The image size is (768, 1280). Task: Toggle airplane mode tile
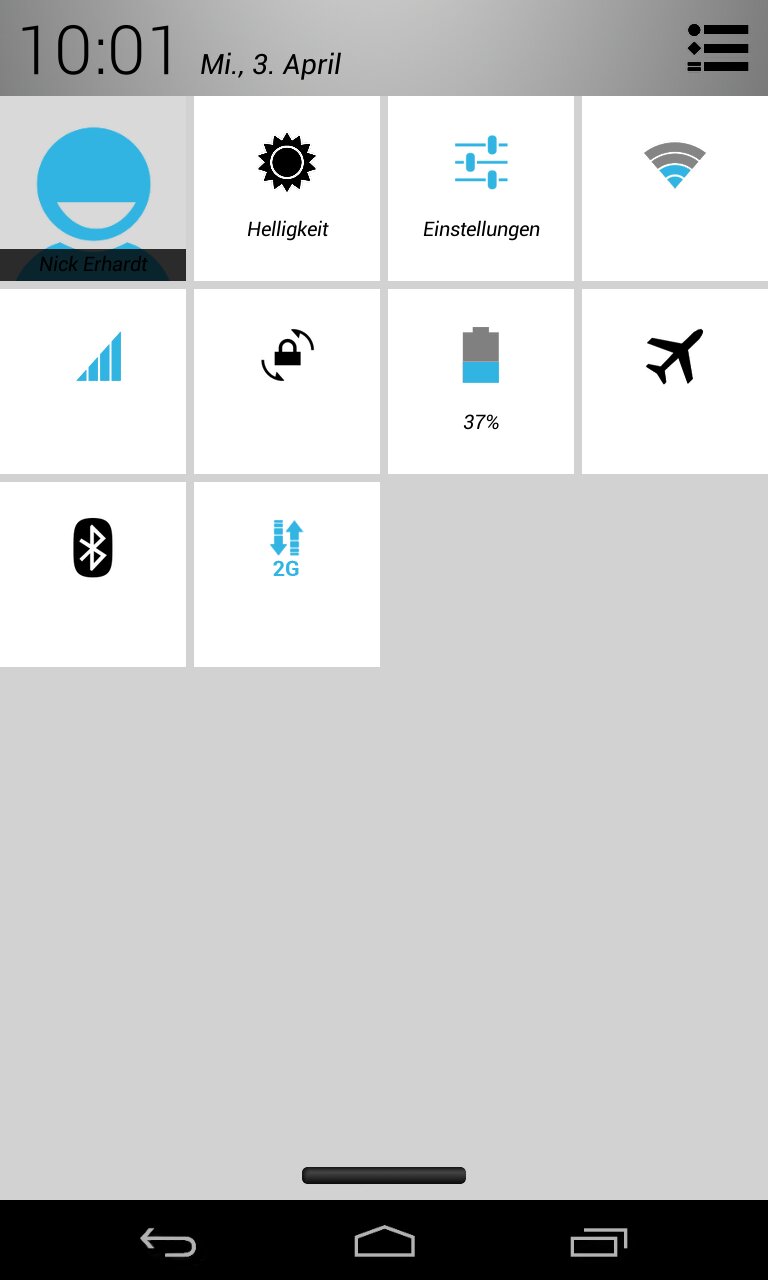(675, 380)
